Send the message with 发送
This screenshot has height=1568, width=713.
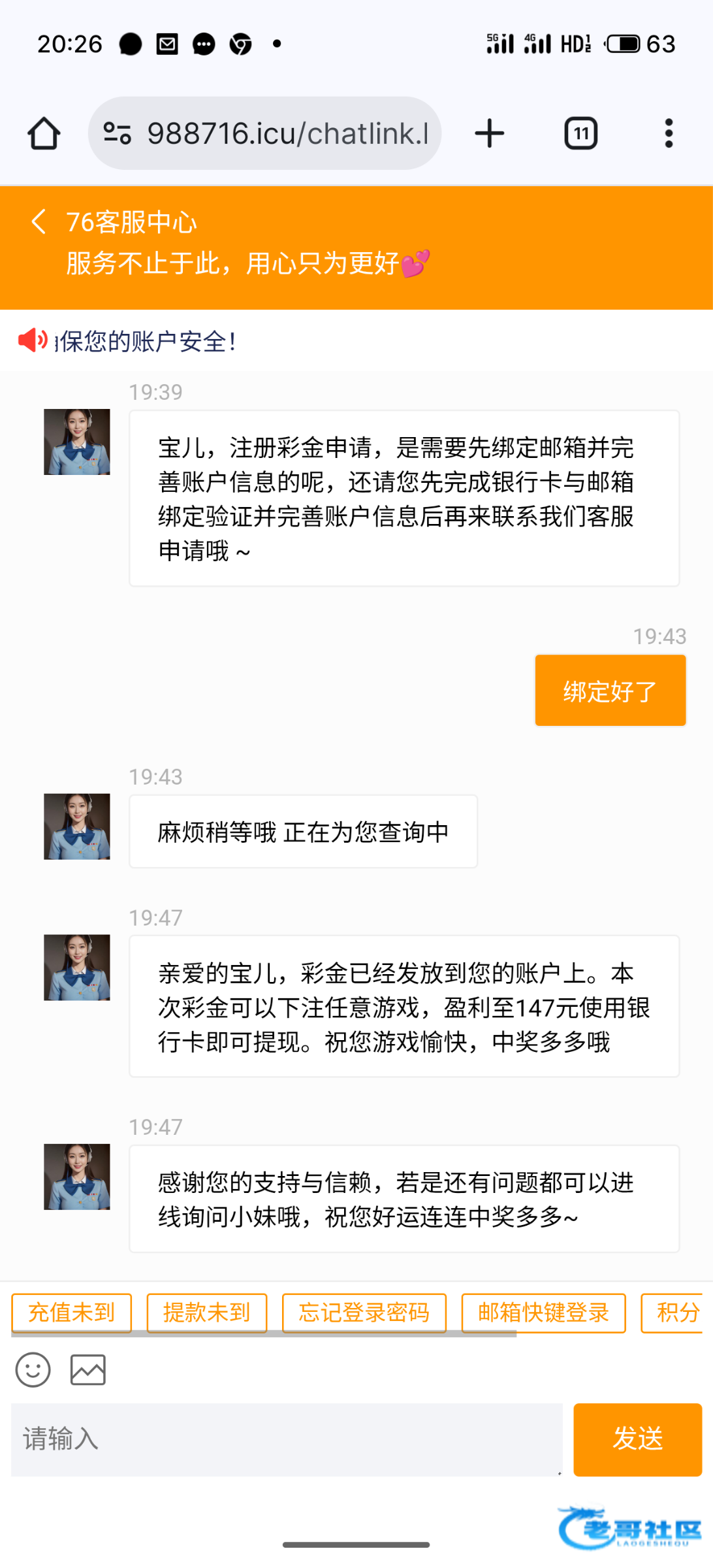pos(637,1439)
